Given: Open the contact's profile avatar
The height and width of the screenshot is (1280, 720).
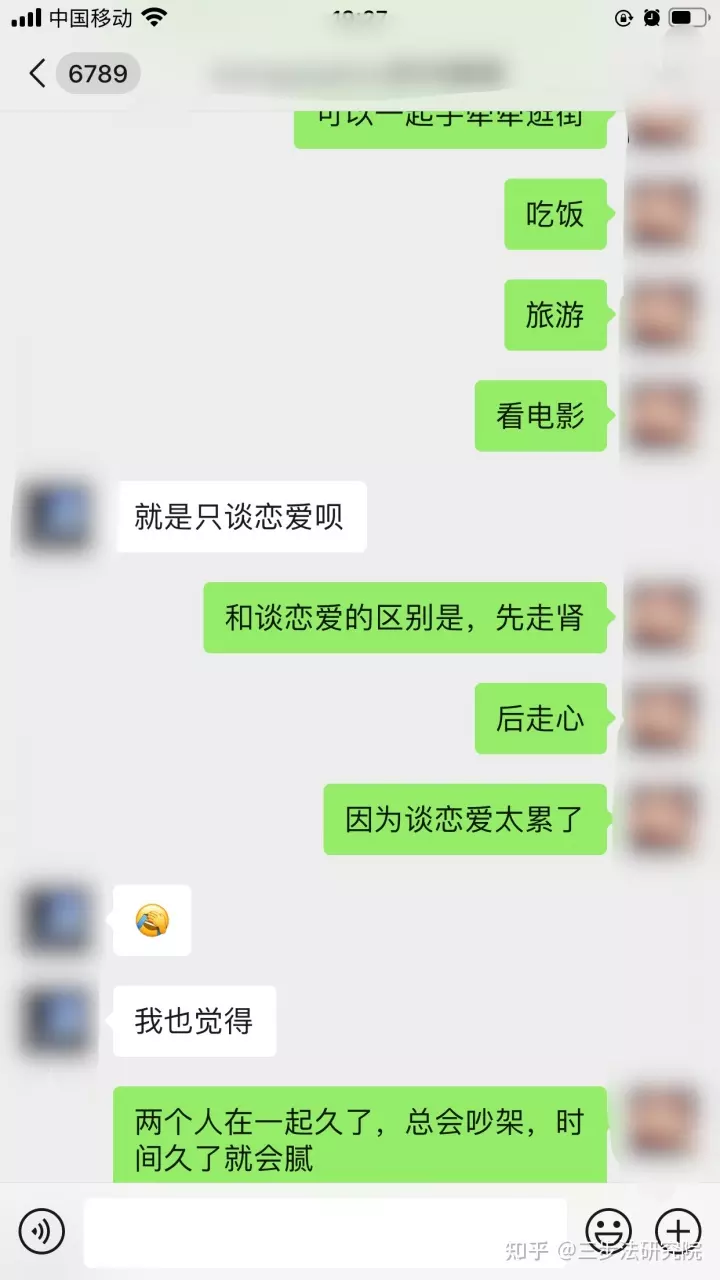Looking at the screenshot, I should pos(55,517).
